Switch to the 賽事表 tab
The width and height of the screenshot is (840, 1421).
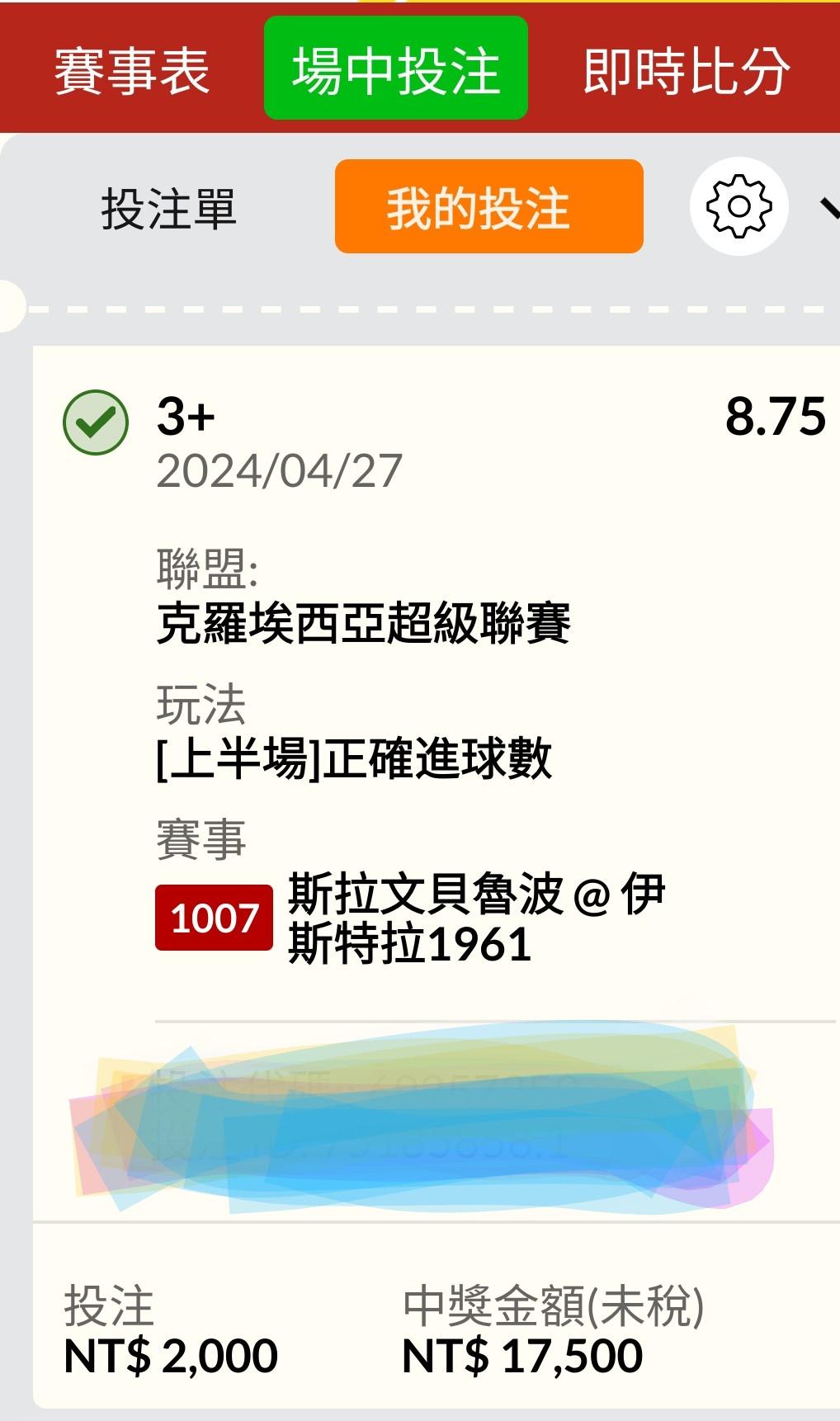(132, 70)
